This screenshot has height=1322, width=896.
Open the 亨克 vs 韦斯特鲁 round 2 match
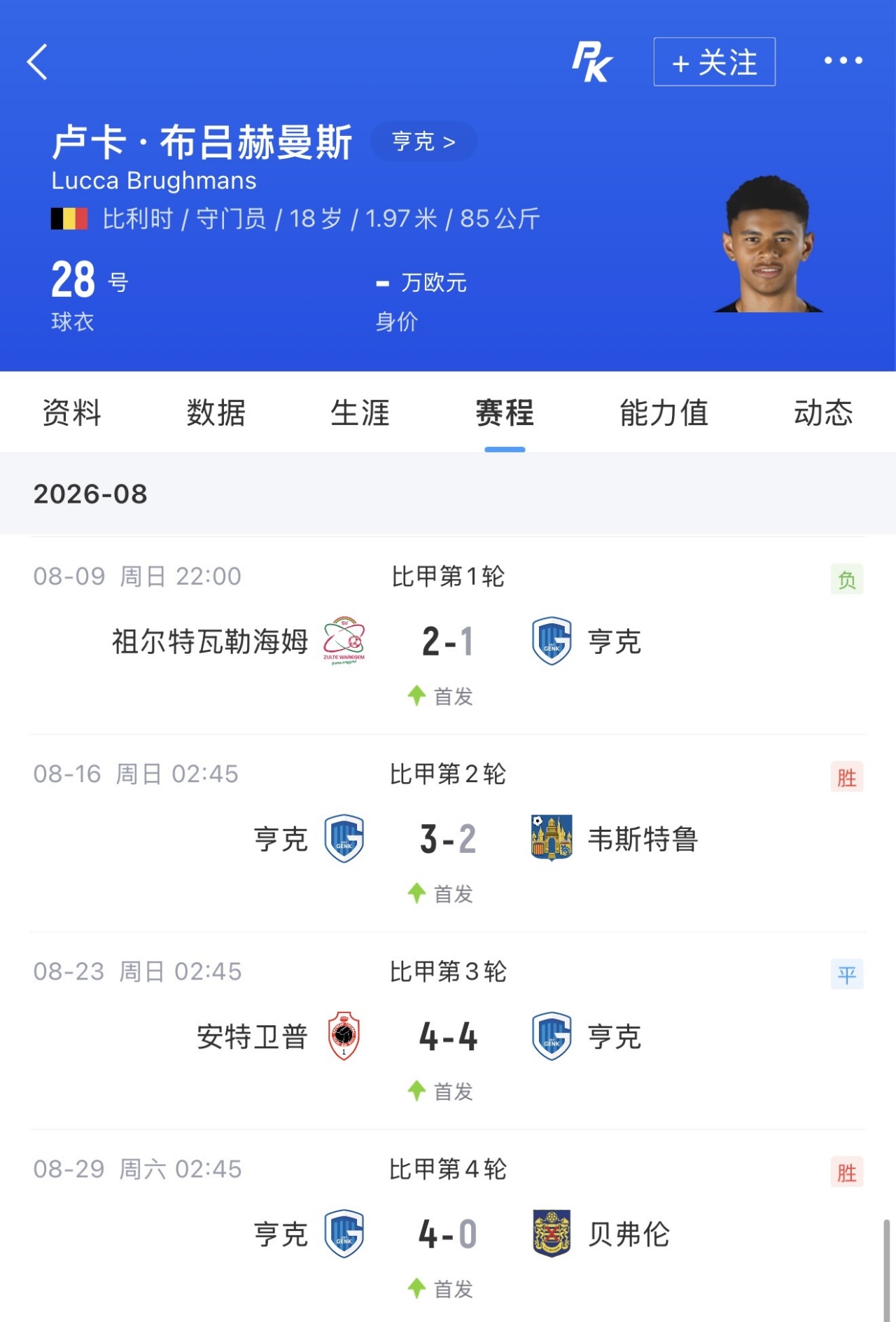coord(448,833)
